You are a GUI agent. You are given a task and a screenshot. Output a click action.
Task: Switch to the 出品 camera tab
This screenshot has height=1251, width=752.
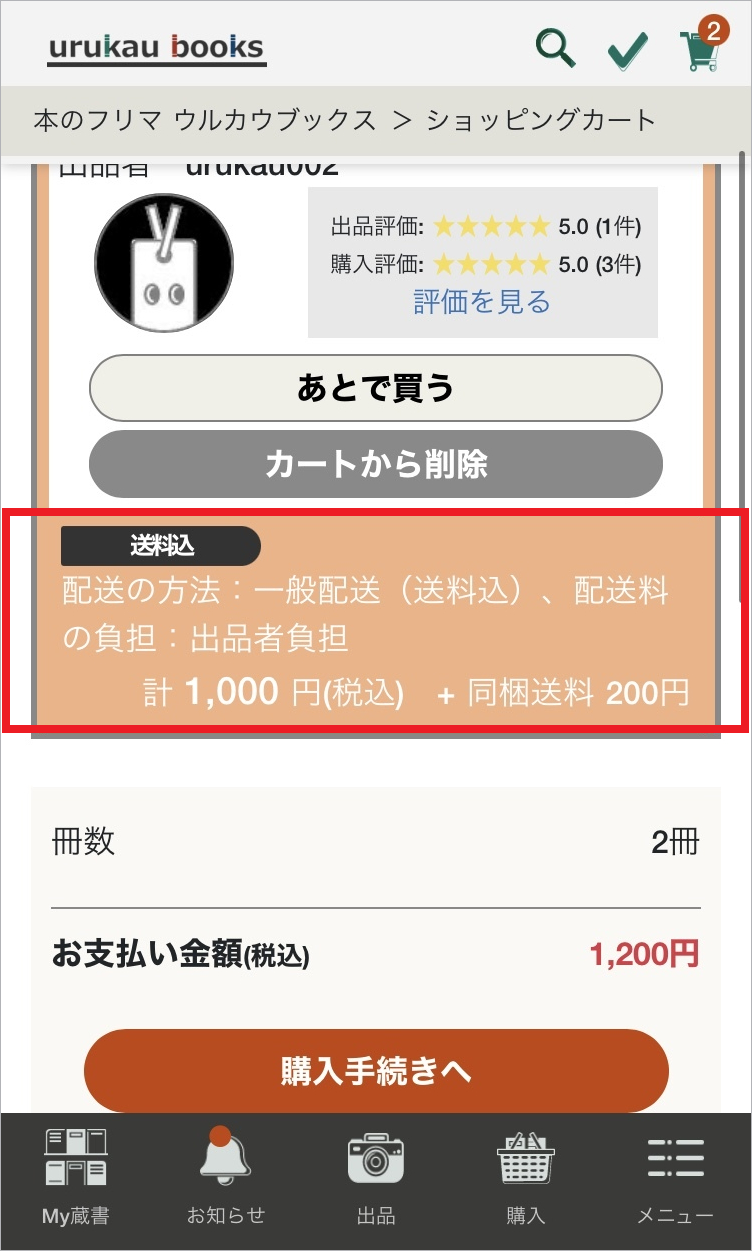pos(376,1177)
